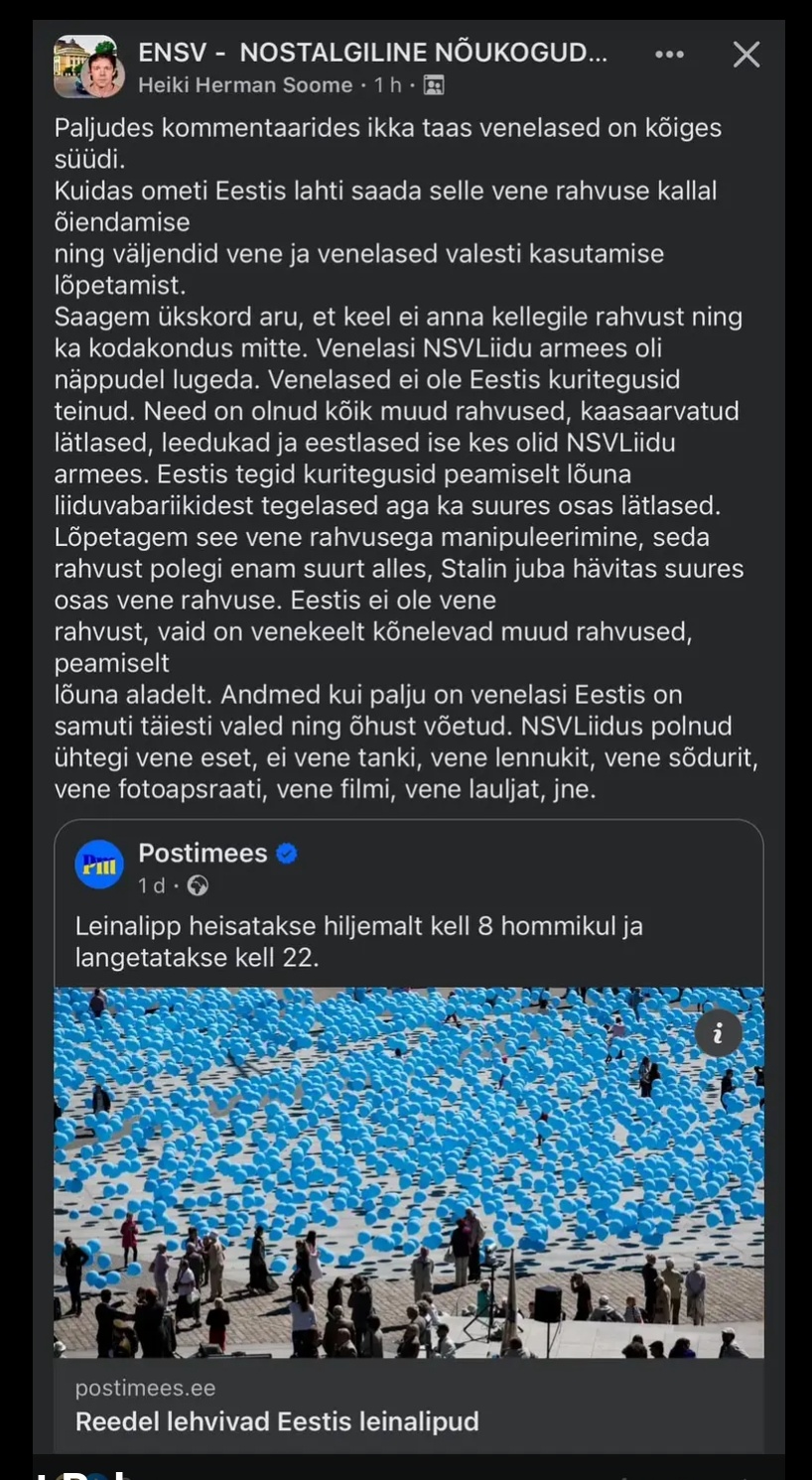The width and height of the screenshot is (812, 1480).
Task: Open link titled Reedel lehvivad Eestis leinalipud
Action: [x=277, y=1420]
